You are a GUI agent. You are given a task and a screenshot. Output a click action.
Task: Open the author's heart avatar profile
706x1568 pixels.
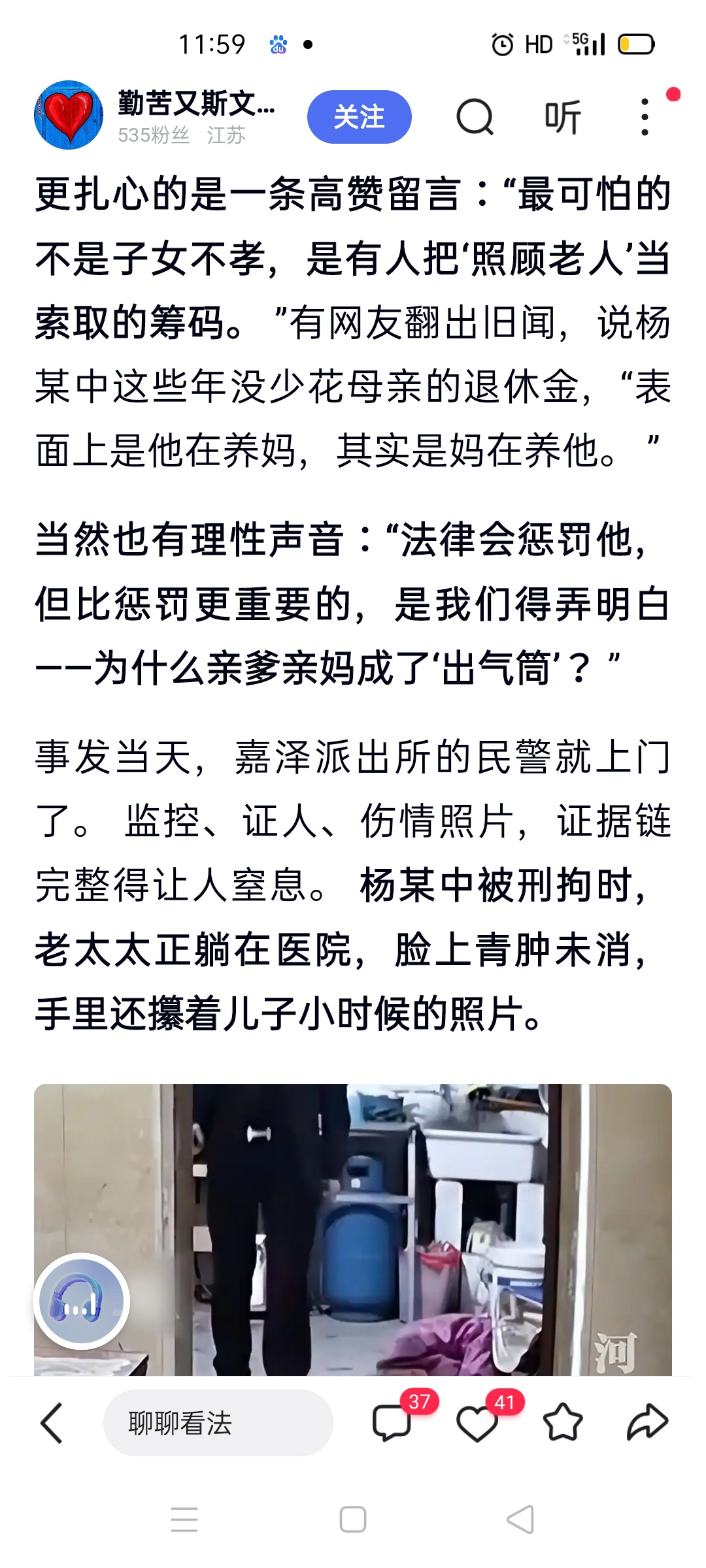pyautogui.click(x=69, y=115)
